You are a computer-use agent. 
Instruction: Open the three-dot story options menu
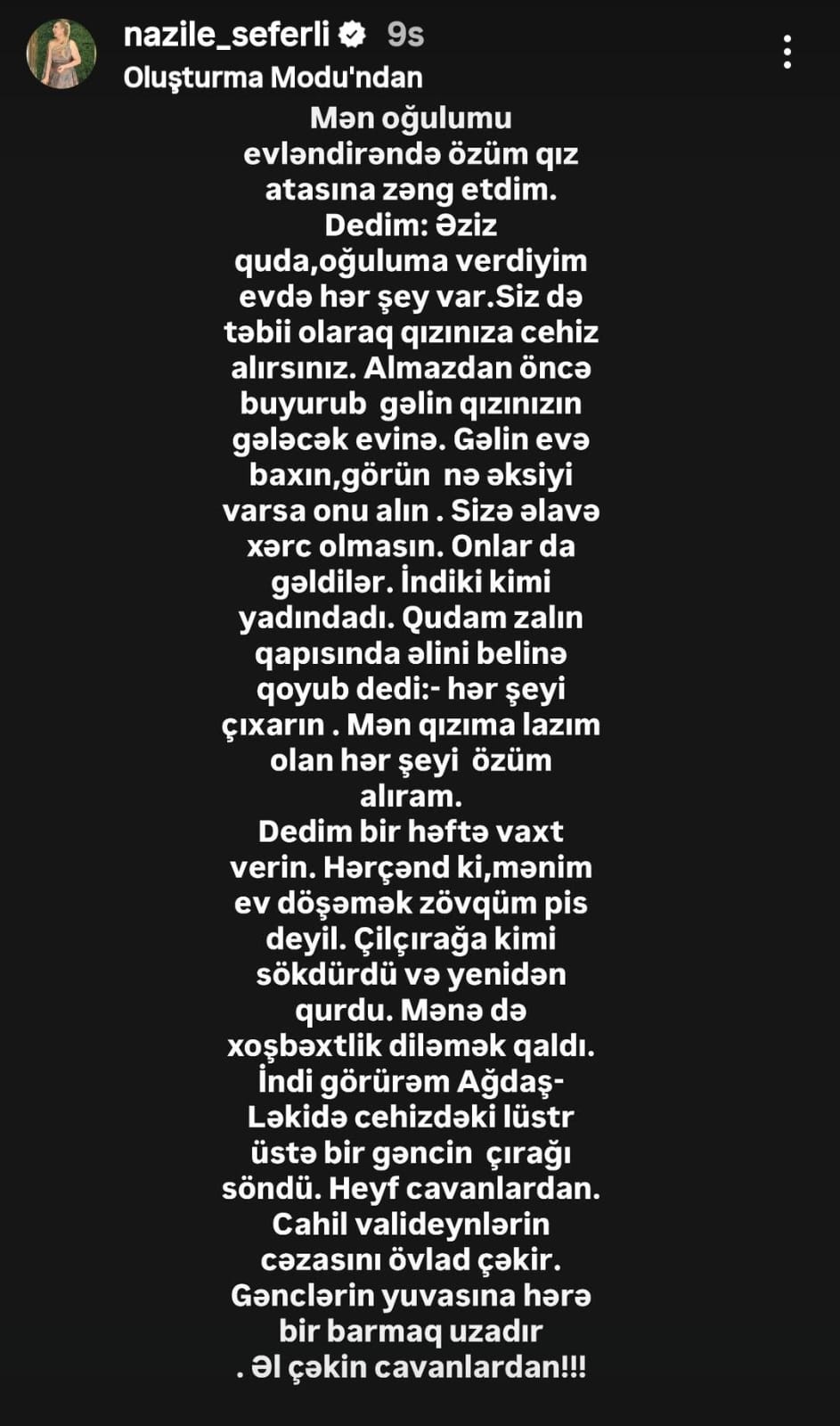click(787, 53)
